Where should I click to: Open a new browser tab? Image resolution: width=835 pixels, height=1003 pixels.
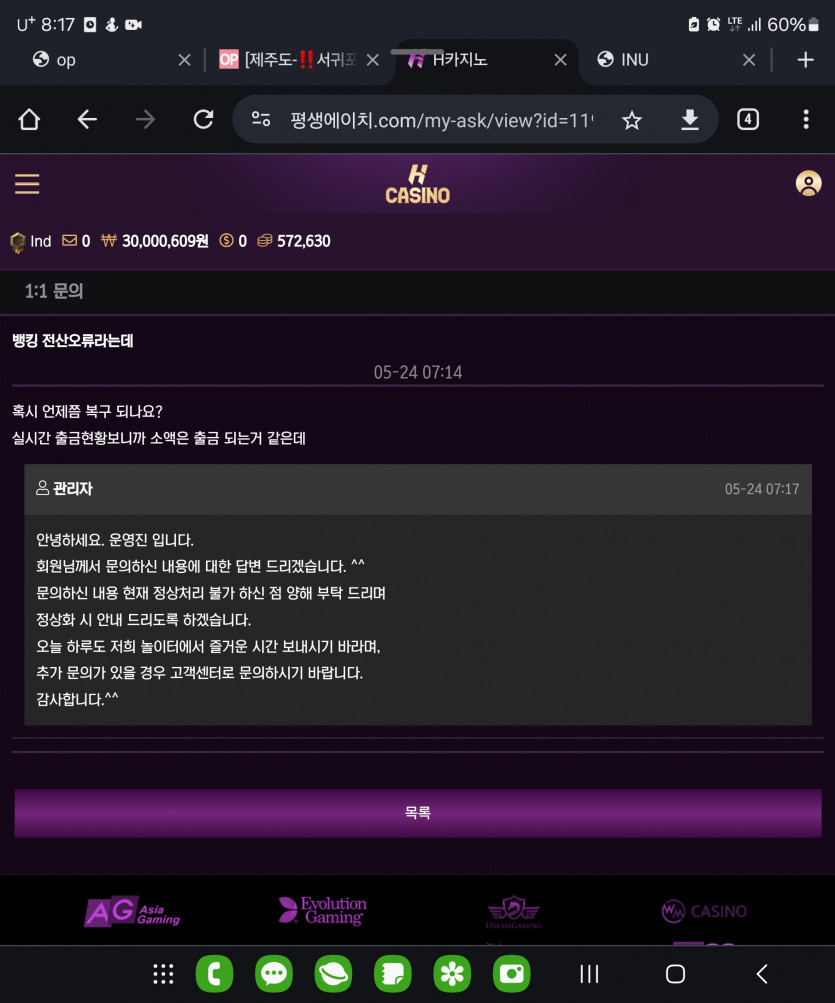(x=805, y=60)
